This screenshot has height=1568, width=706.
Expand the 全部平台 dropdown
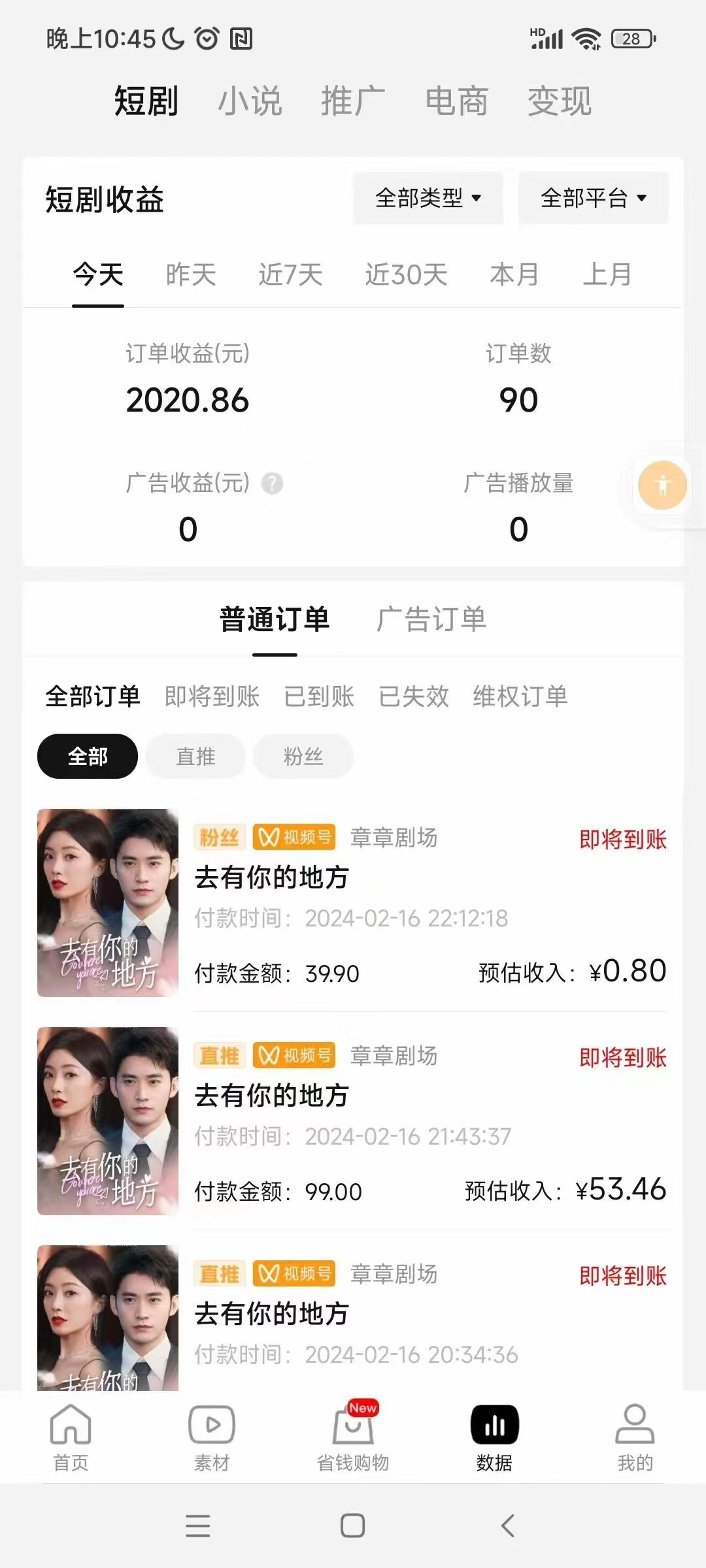594,198
